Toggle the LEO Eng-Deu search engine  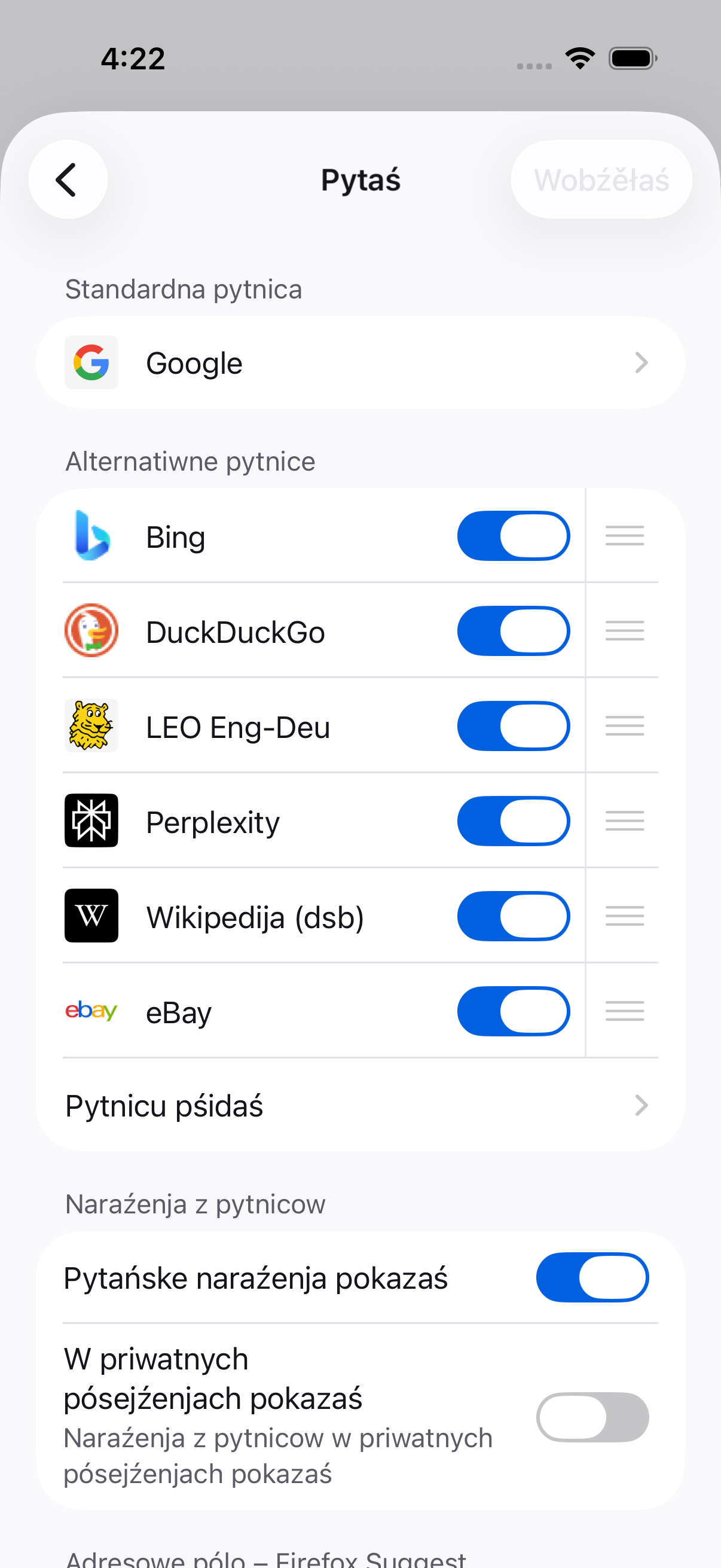click(513, 726)
